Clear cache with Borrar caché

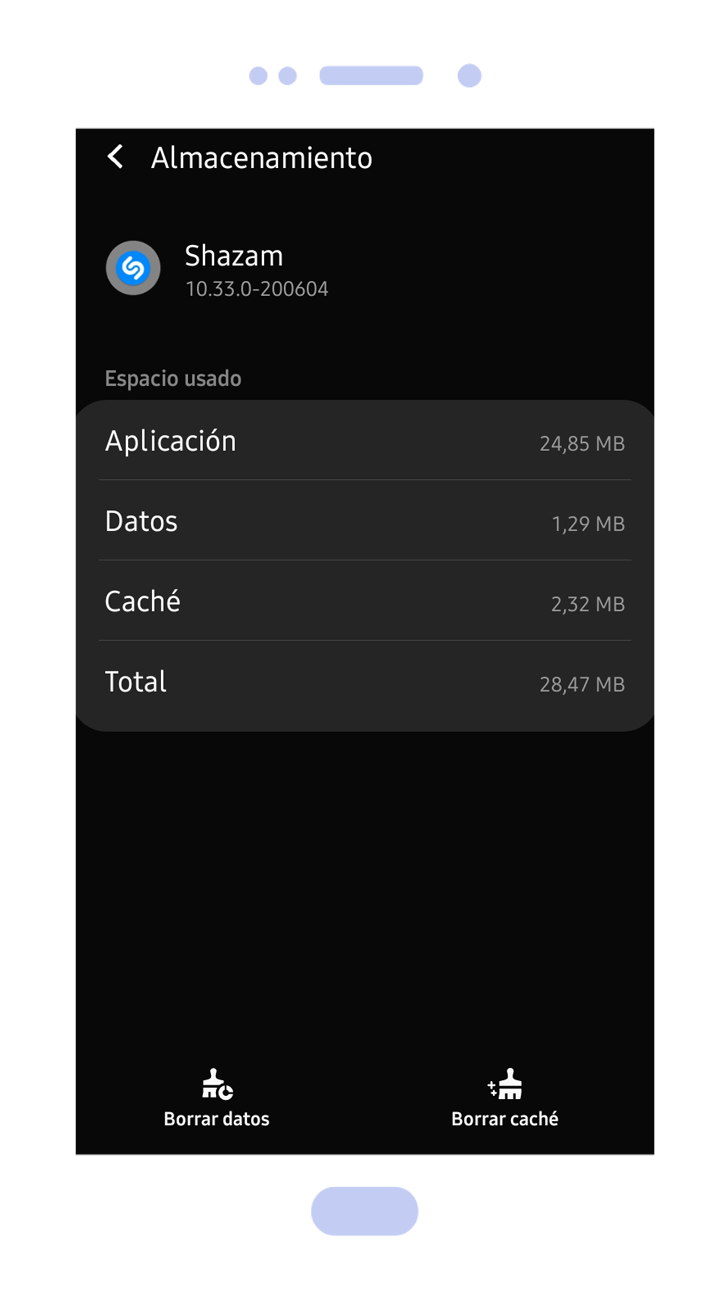505,1099
